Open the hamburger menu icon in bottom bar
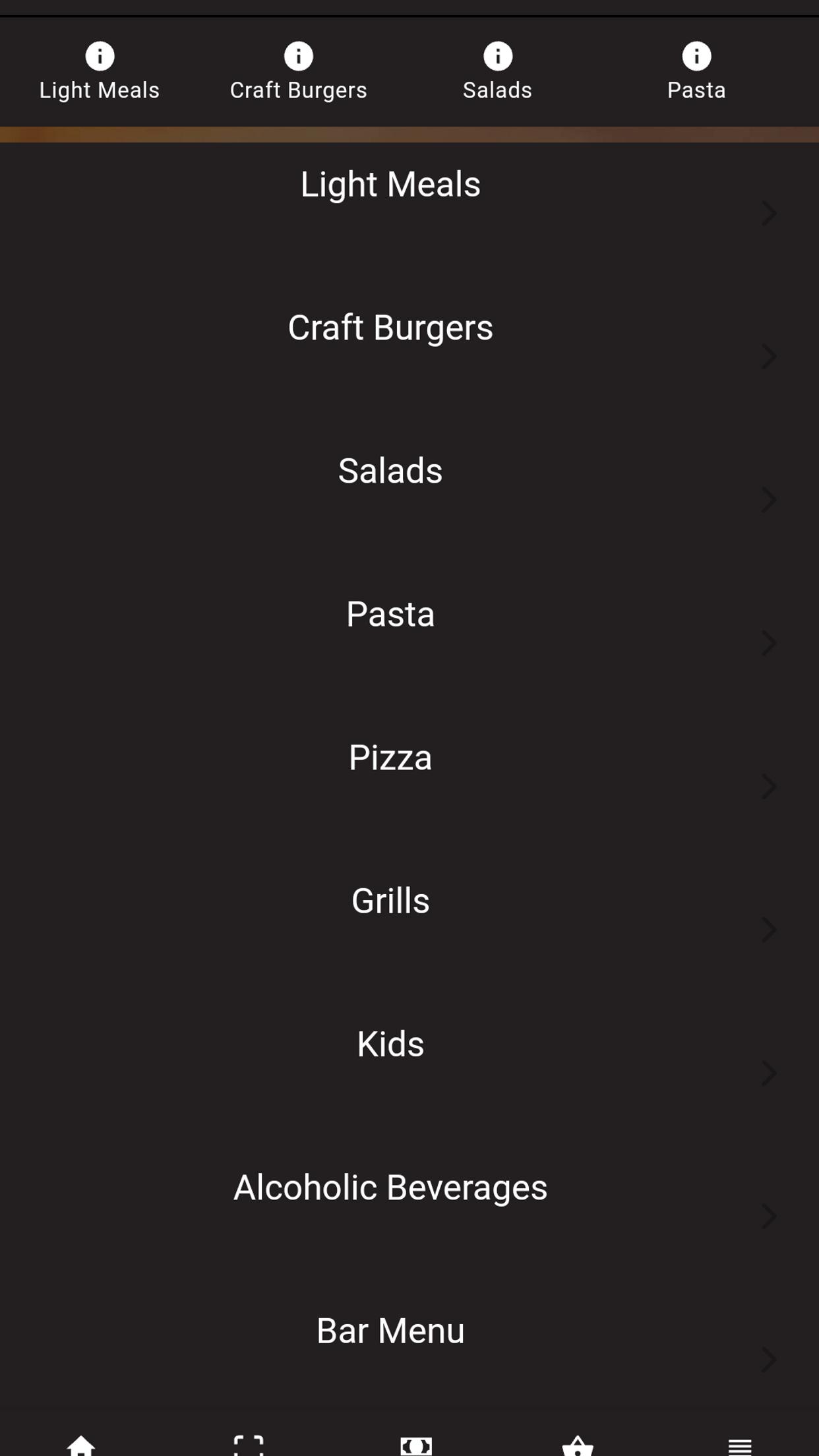The image size is (819, 1456). pyautogui.click(x=740, y=1447)
